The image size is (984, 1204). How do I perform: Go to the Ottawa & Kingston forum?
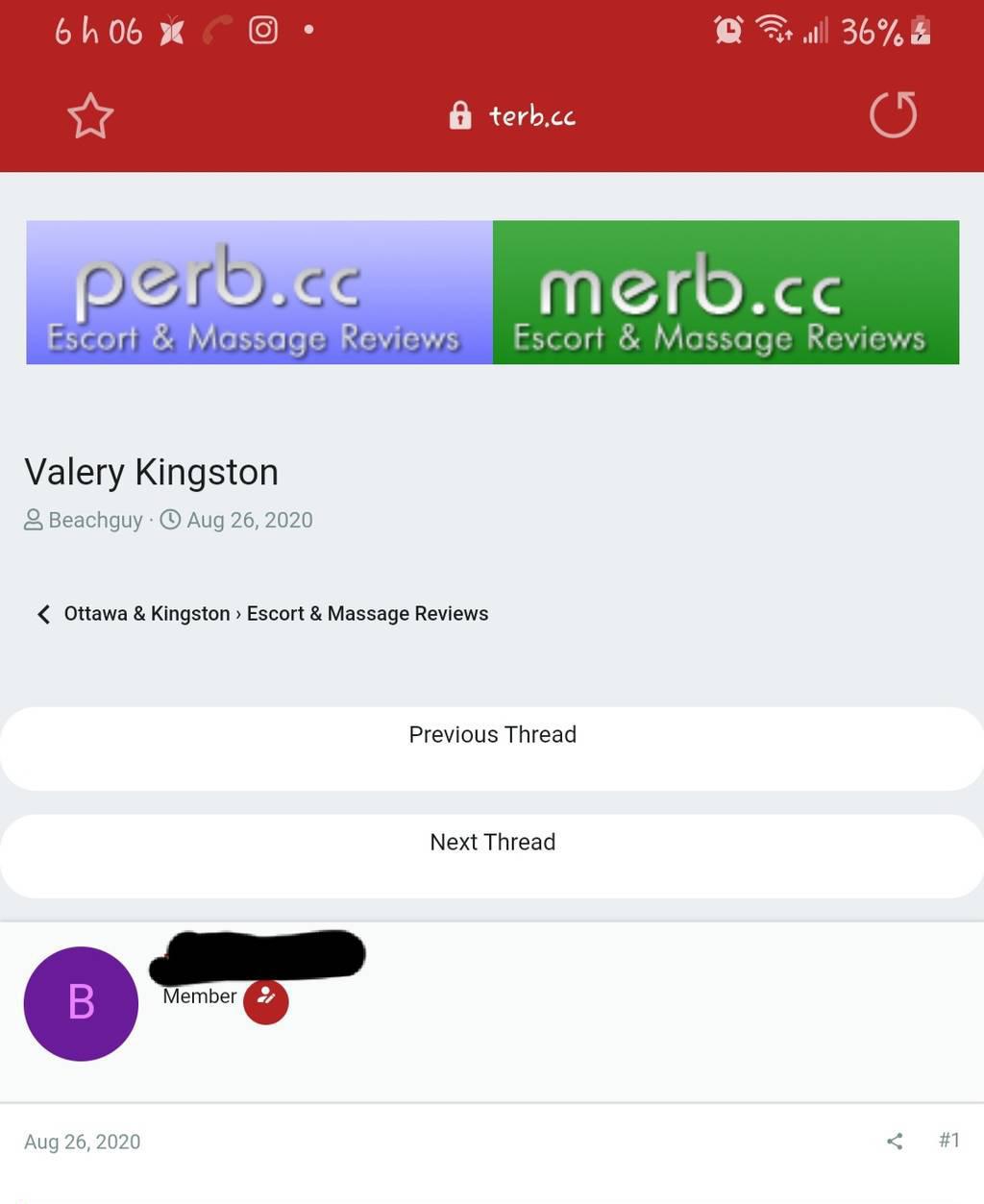click(x=147, y=613)
